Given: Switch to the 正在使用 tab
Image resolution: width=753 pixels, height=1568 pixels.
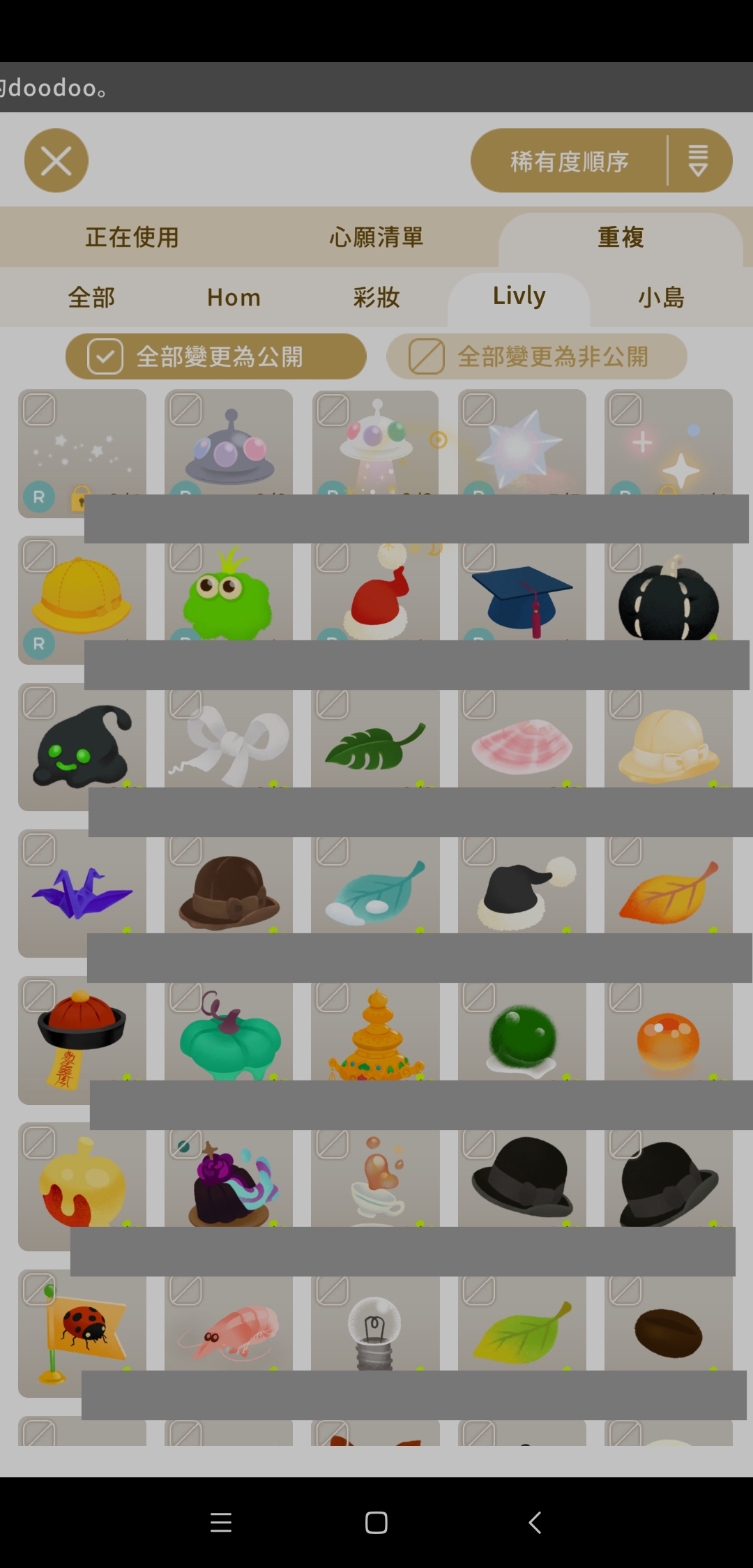Looking at the screenshot, I should (132, 238).
